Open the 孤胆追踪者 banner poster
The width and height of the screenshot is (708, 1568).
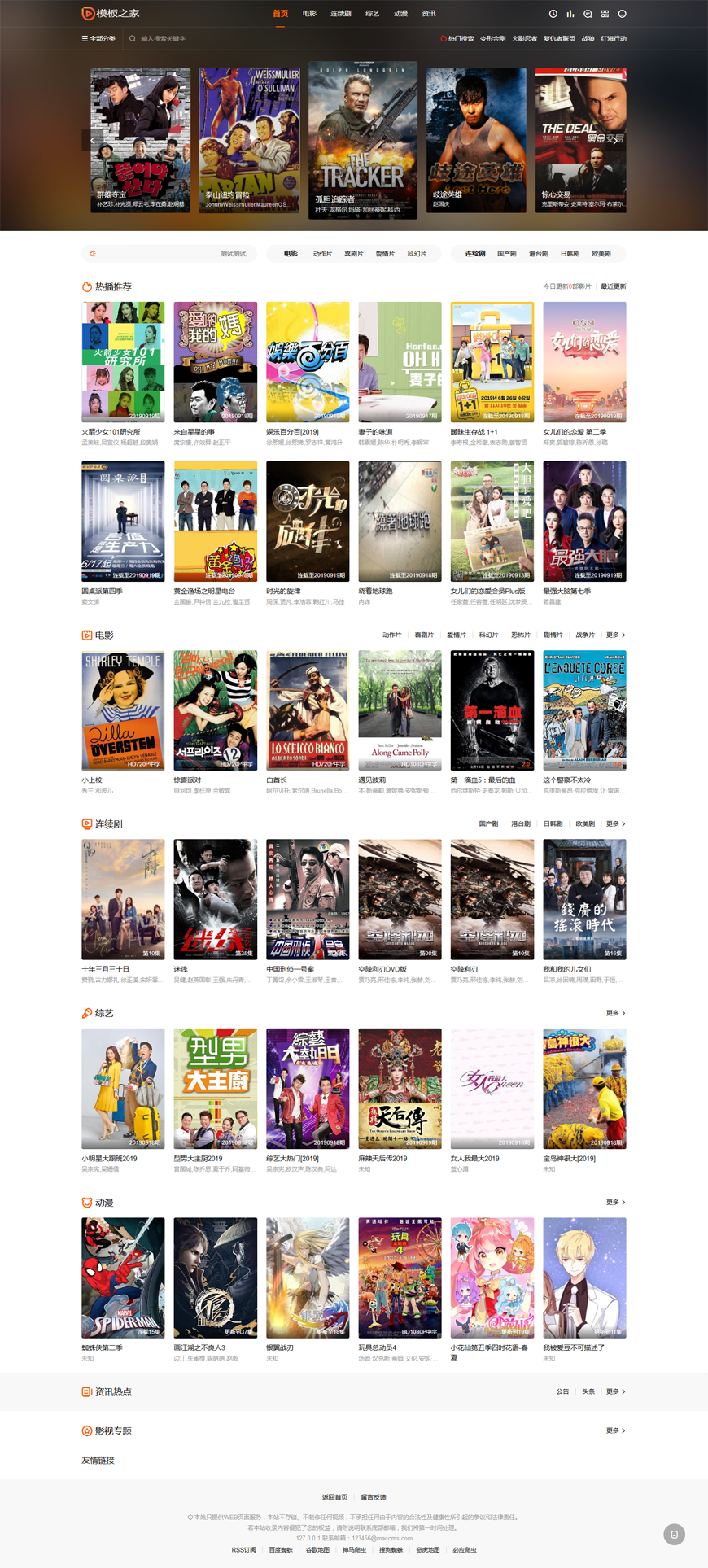click(363, 140)
